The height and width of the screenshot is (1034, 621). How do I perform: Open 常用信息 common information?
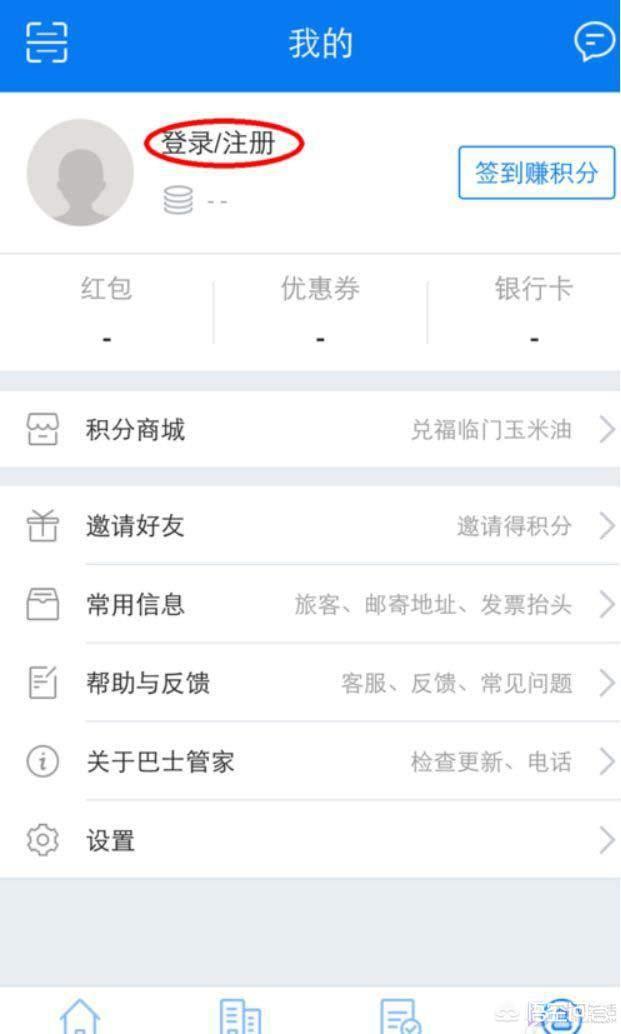(310, 604)
